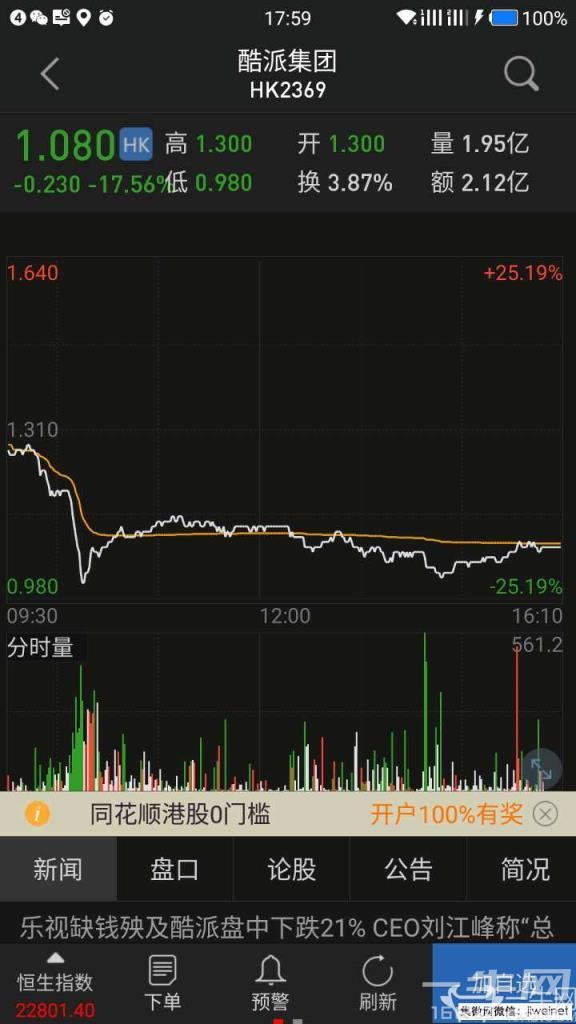
Task: Dismiss the 同花顺港股 banner
Action: 545,814
